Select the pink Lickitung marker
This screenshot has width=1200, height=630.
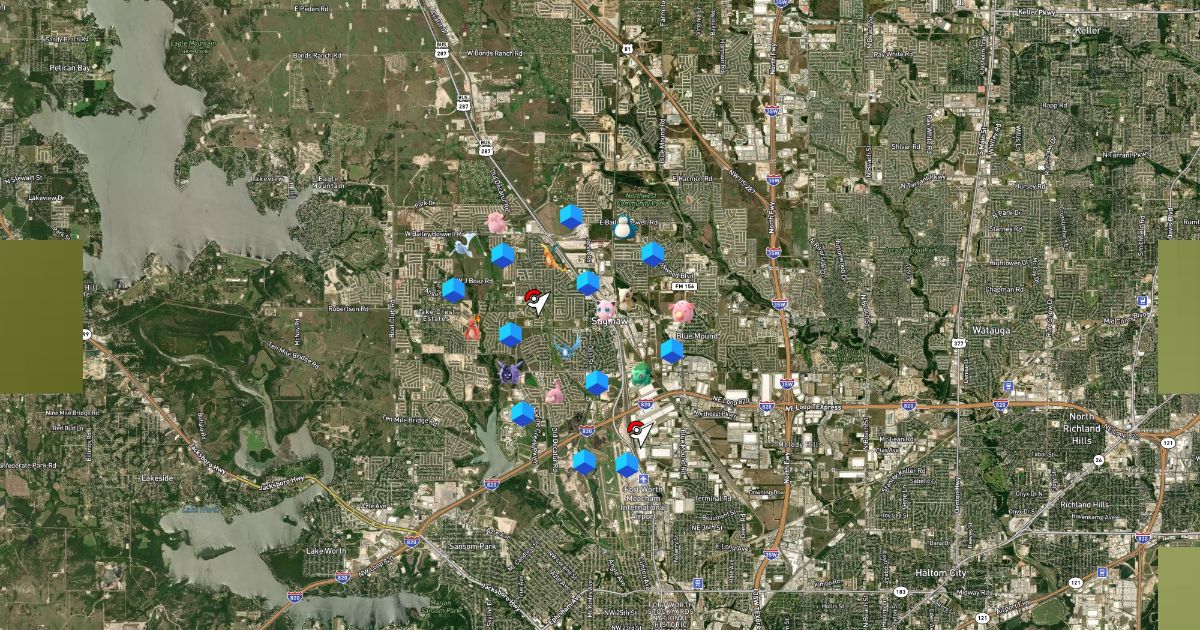[556, 391]
